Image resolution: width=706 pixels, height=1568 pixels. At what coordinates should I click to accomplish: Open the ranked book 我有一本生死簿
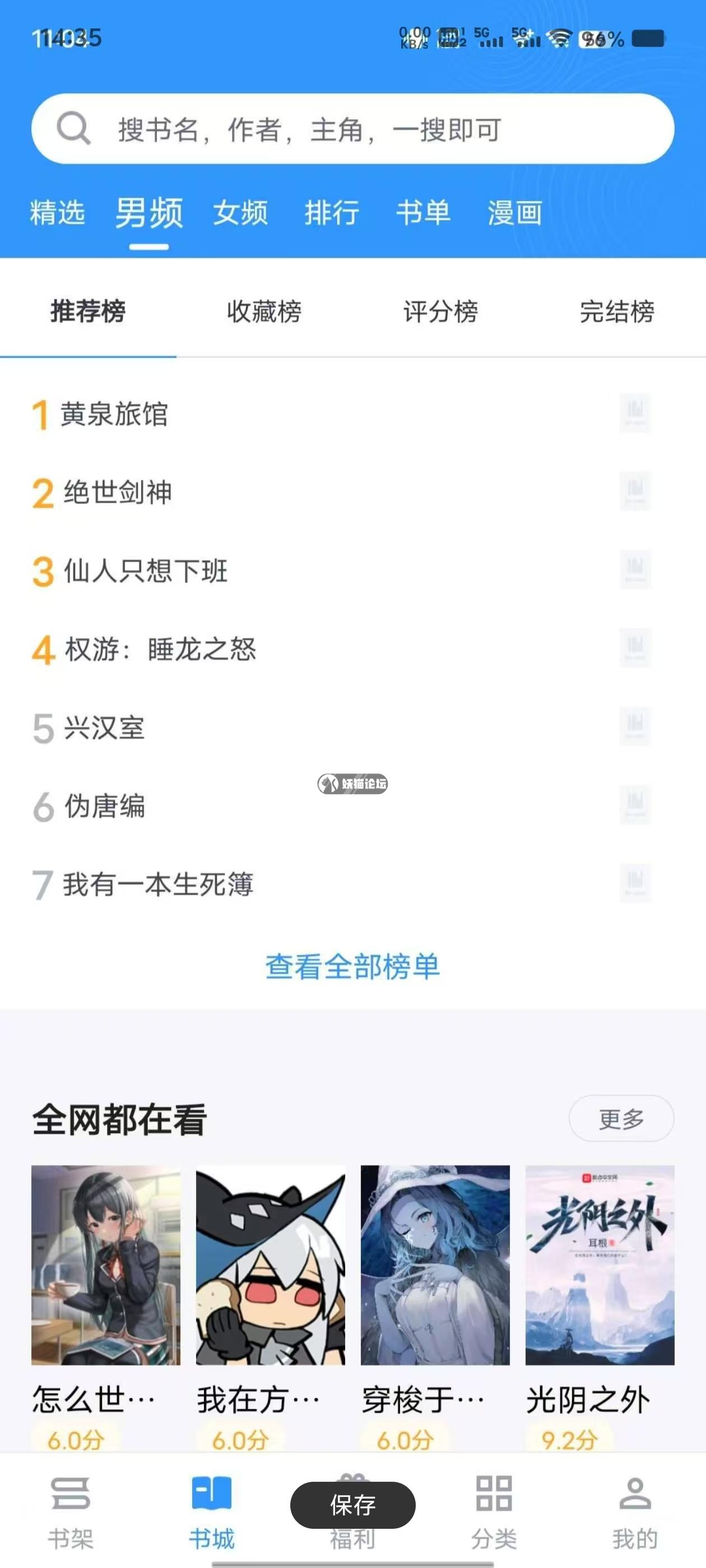coord(157,884)
